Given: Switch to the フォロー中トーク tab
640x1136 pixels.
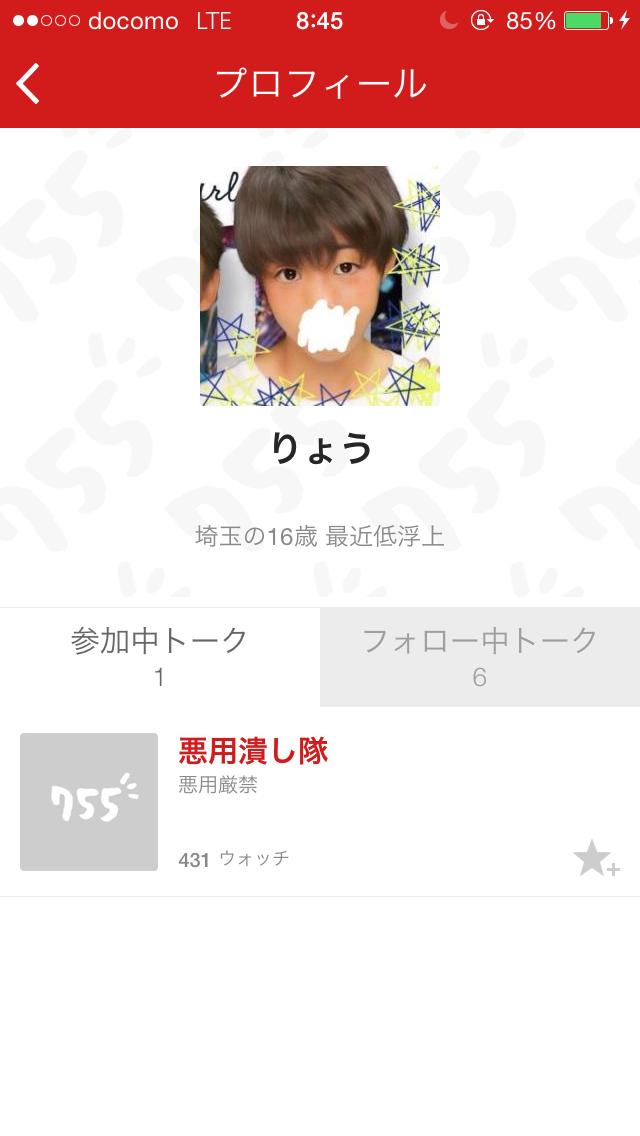Looking at the screenshot, I should (480, 657).
